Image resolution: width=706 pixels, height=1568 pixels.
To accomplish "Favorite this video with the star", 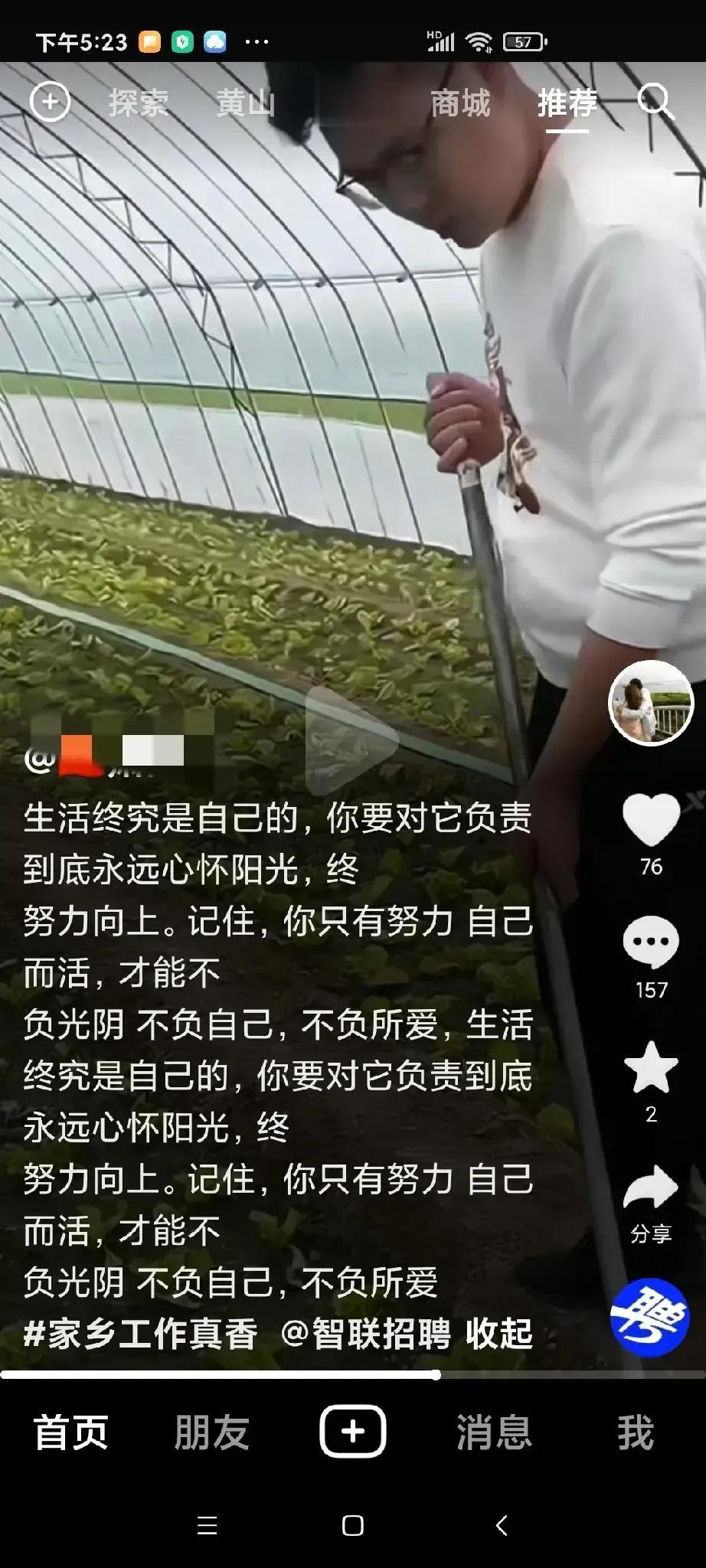I will click(x=651, y=1067).
